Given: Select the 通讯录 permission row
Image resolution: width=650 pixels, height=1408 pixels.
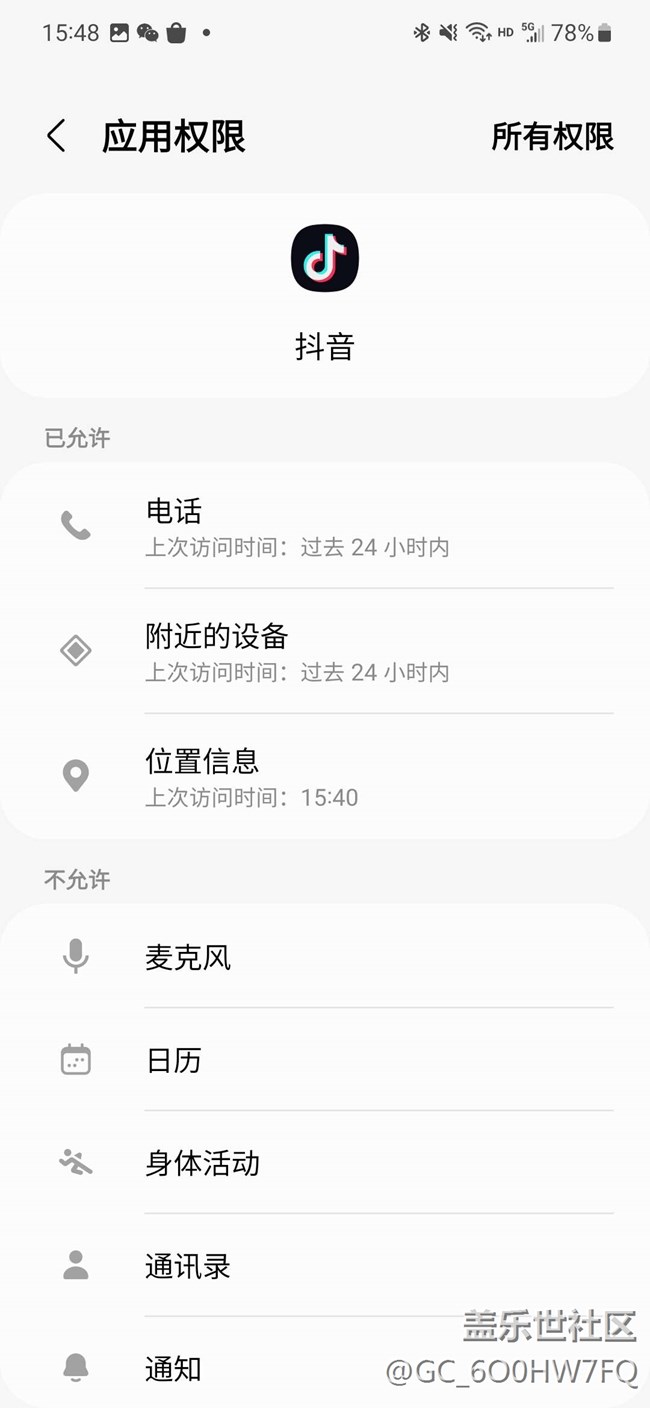Looking at the screenshot, I should pos(325,1266).
